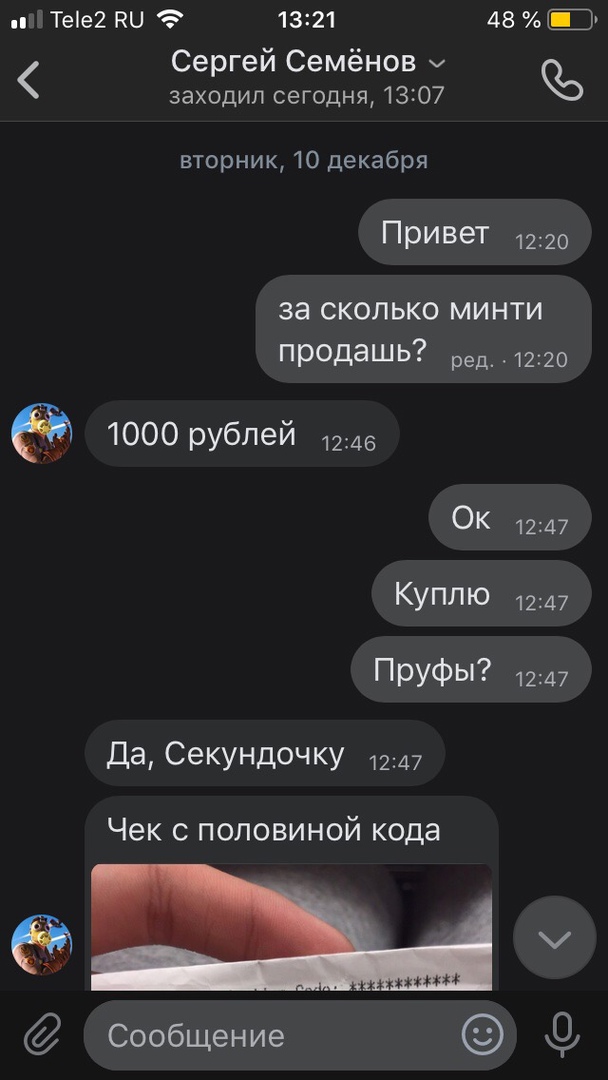Focus the Сообщение text field
The height and width of the screenshot is (1080, 608).
tap(270, 1035)
